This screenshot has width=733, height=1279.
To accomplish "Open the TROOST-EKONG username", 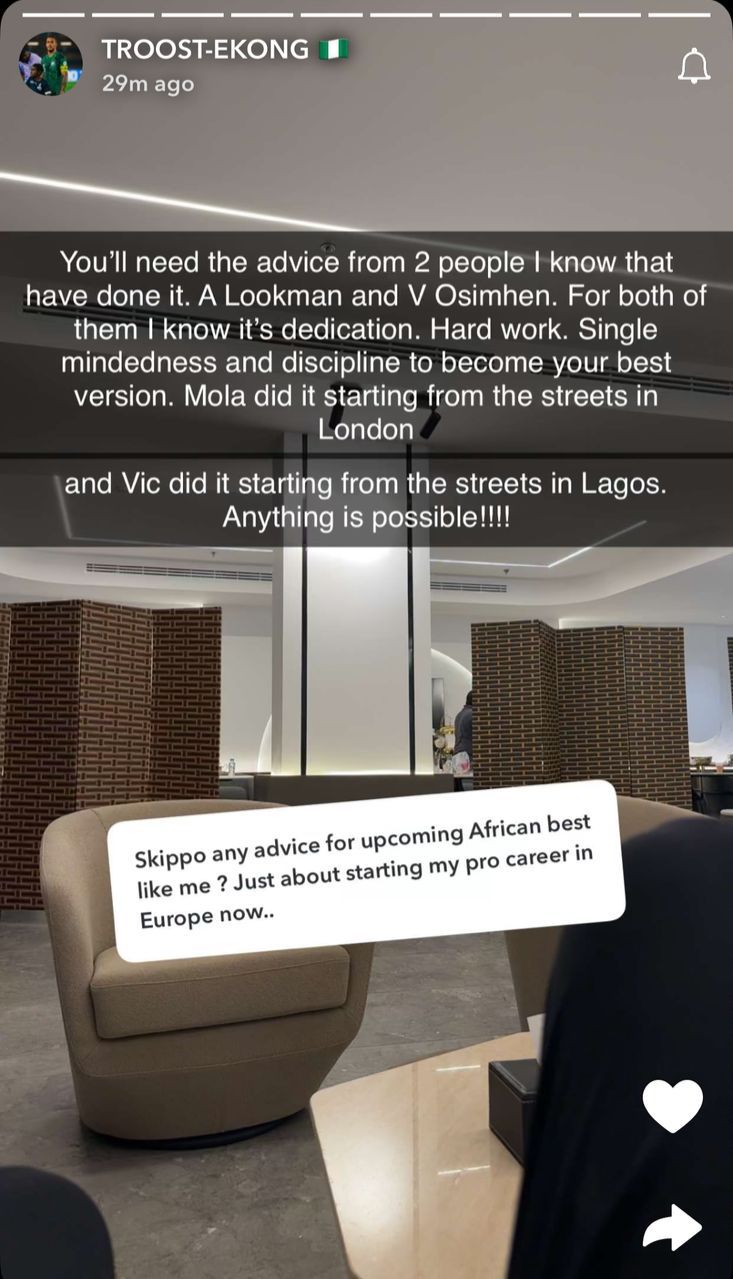I will point(205,49).
